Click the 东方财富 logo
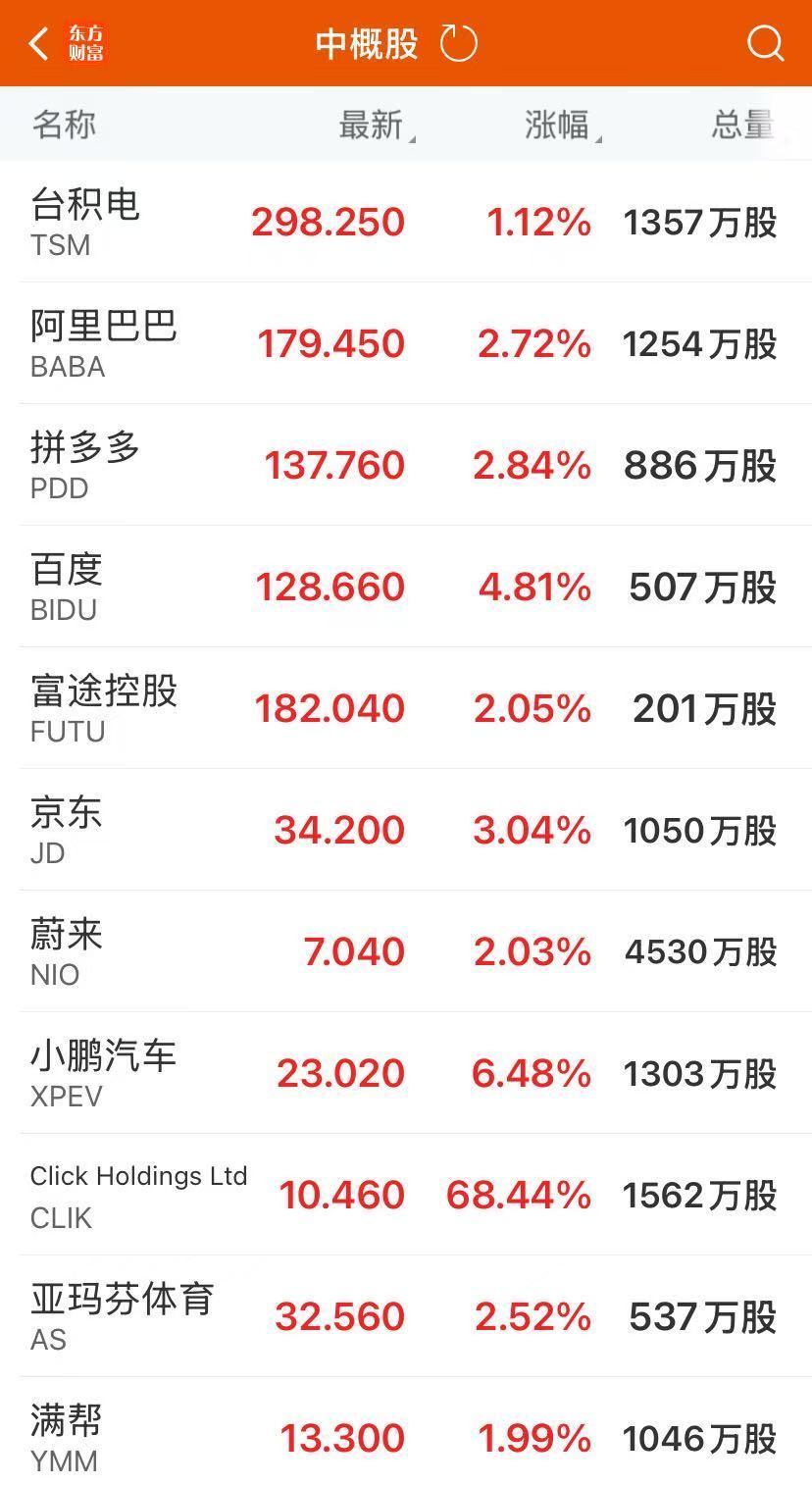This screenshot has width=812, height=1485. [x=86, y=42]
